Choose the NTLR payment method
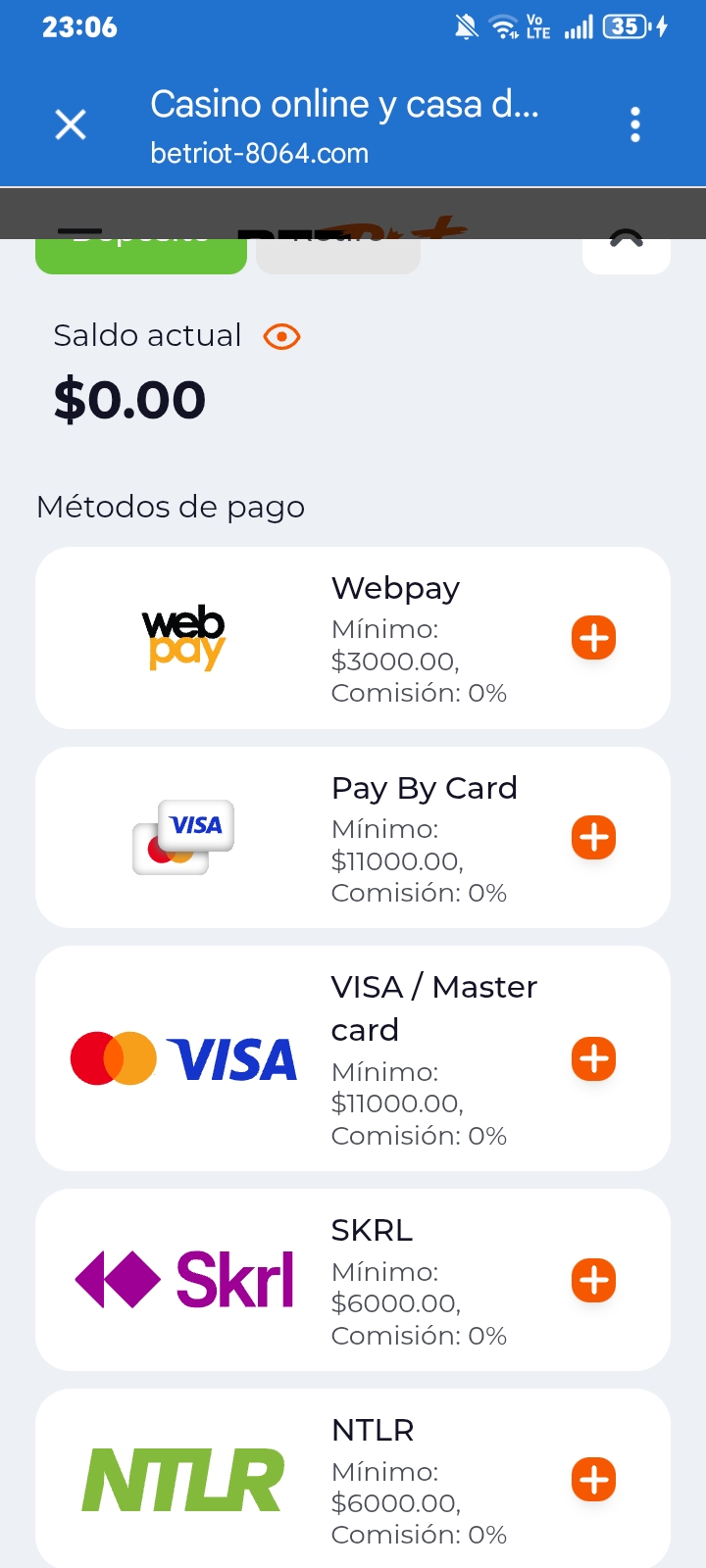 pyautogui.click(x=353, y=1479)
